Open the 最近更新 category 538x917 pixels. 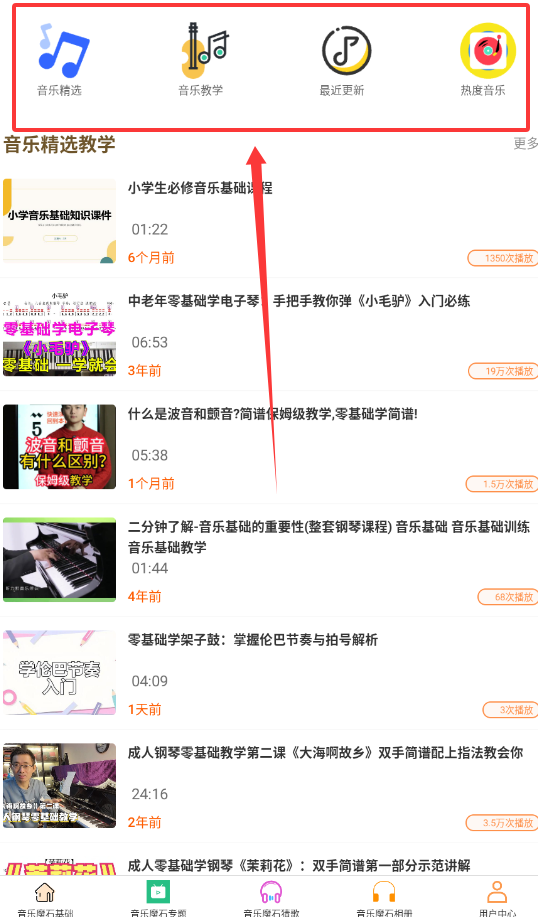tap(342, 60)
